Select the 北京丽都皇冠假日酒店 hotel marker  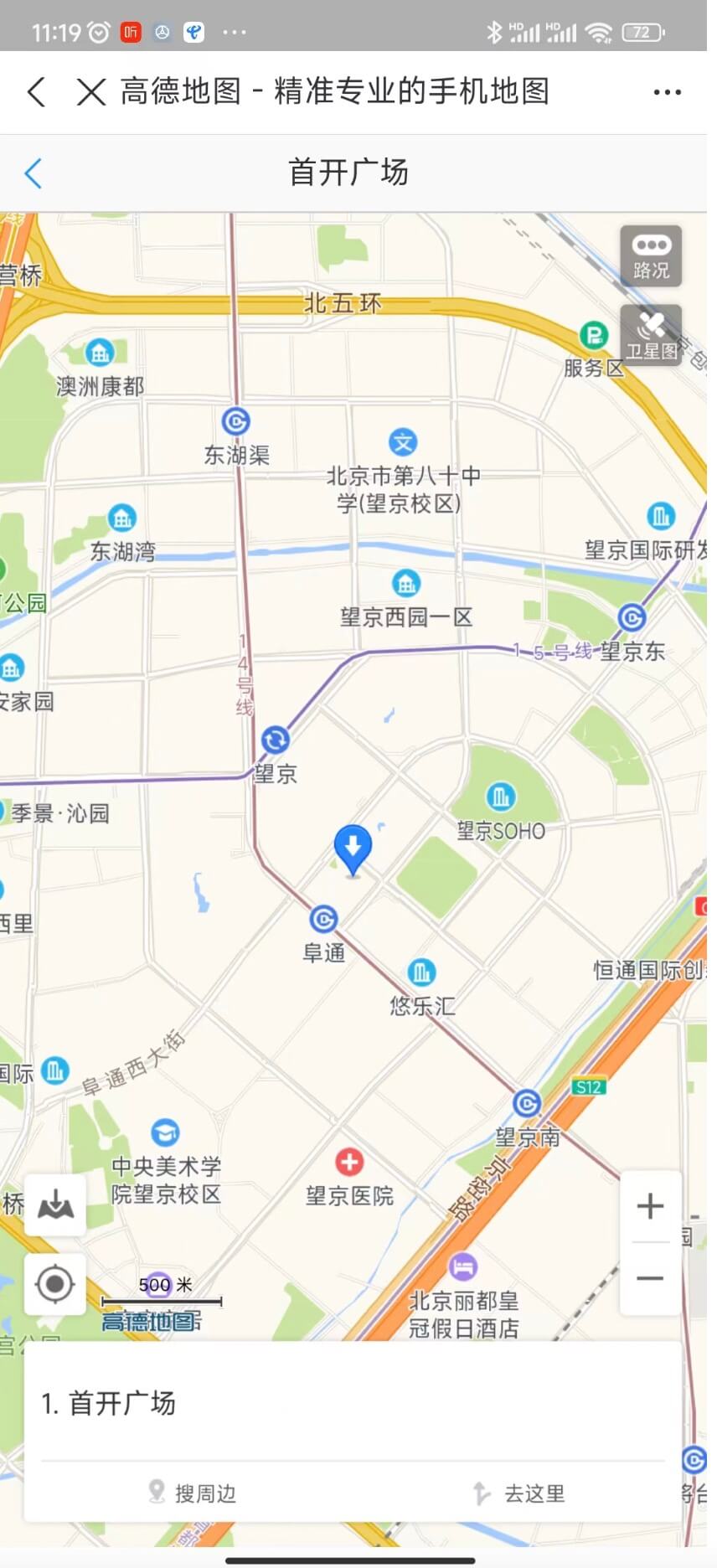point(462,1266)
